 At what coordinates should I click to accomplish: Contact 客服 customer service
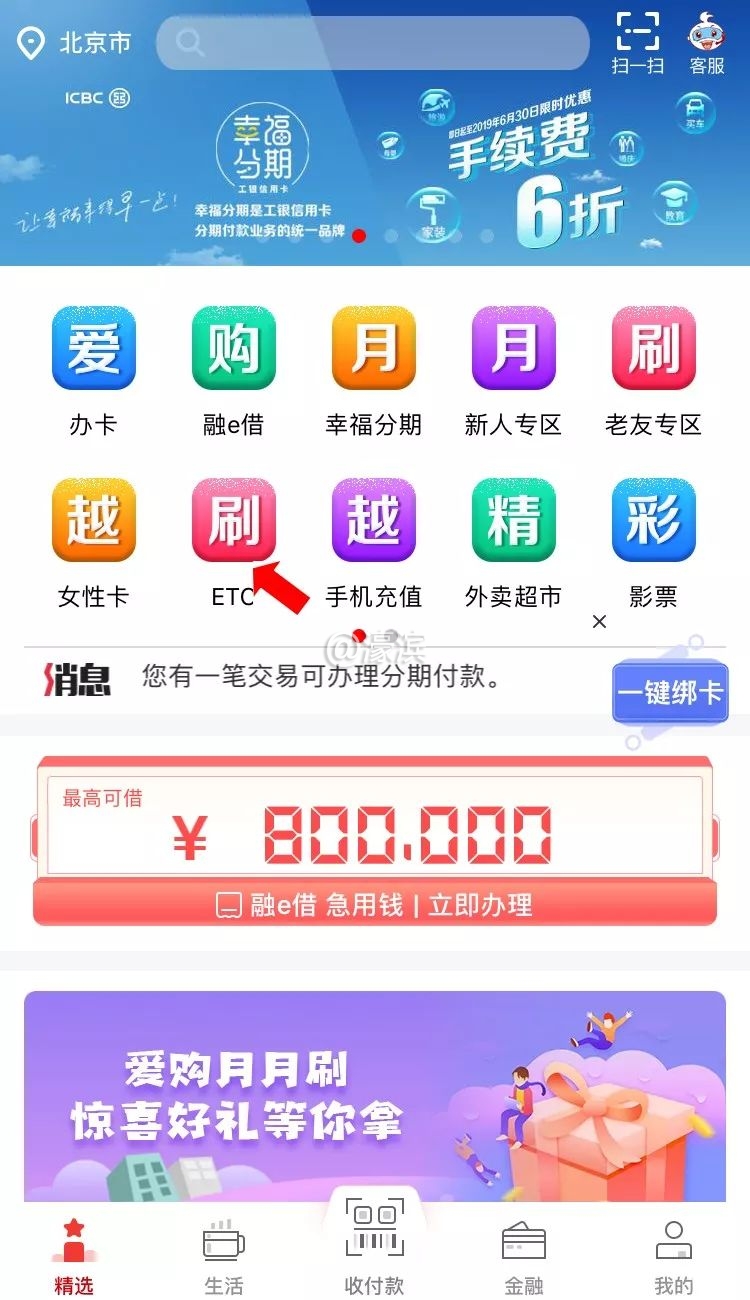click(x=707, y=44)
